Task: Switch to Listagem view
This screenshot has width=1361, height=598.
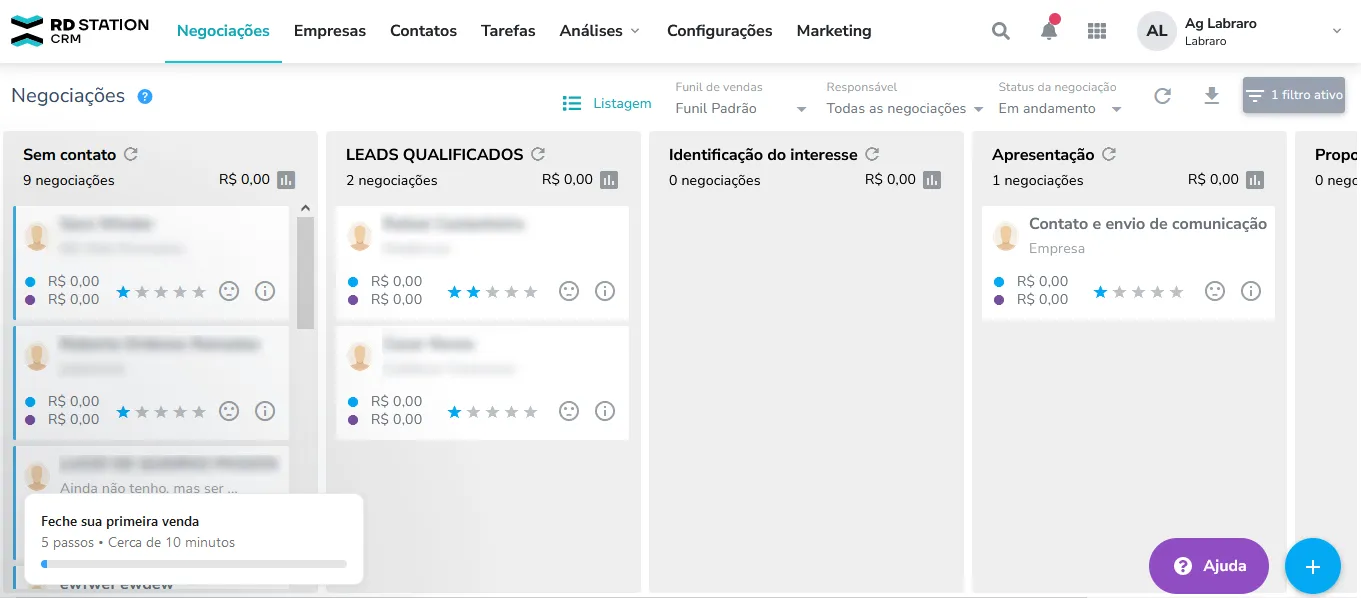Action: [607, 103]
